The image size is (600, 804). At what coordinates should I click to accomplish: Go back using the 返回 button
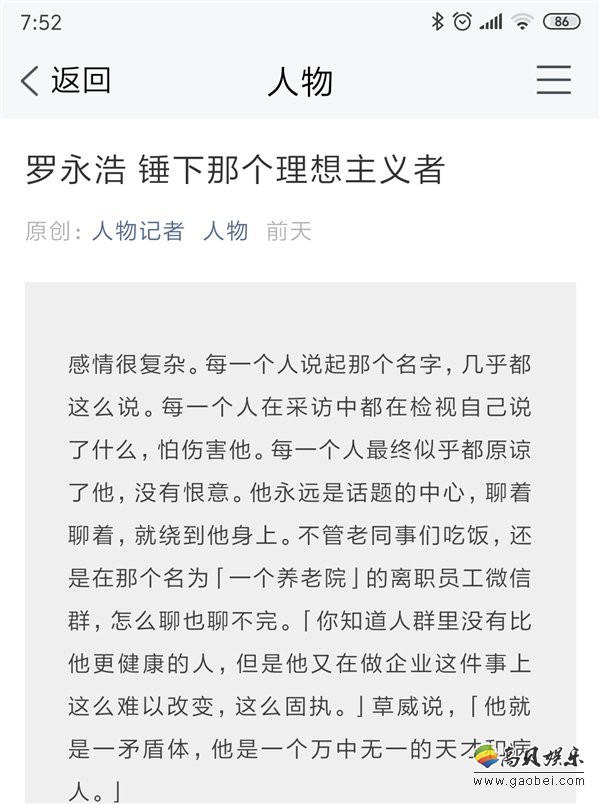click(x=66, y=81)
